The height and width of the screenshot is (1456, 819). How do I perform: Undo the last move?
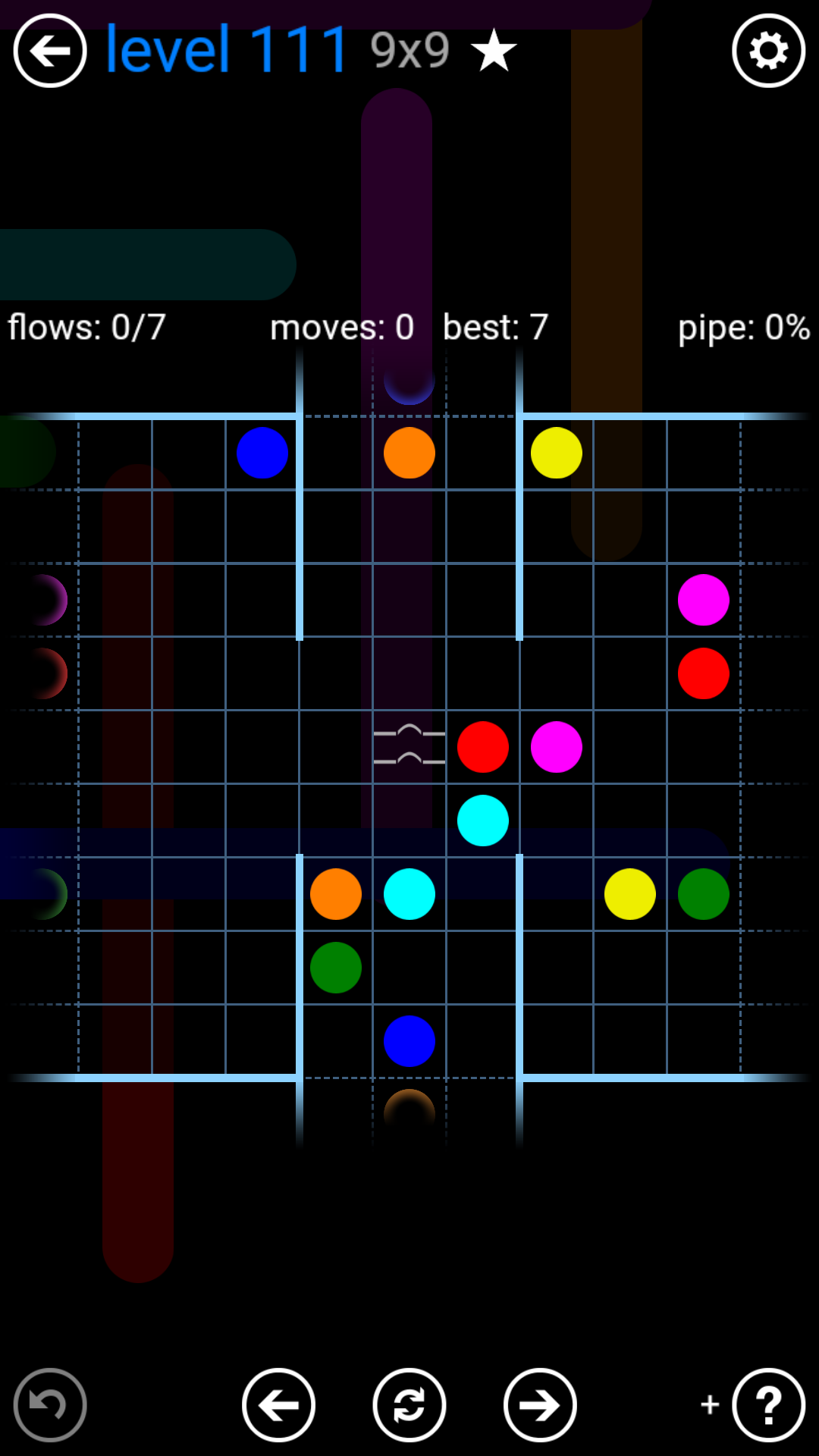[x=50, y=1405]
